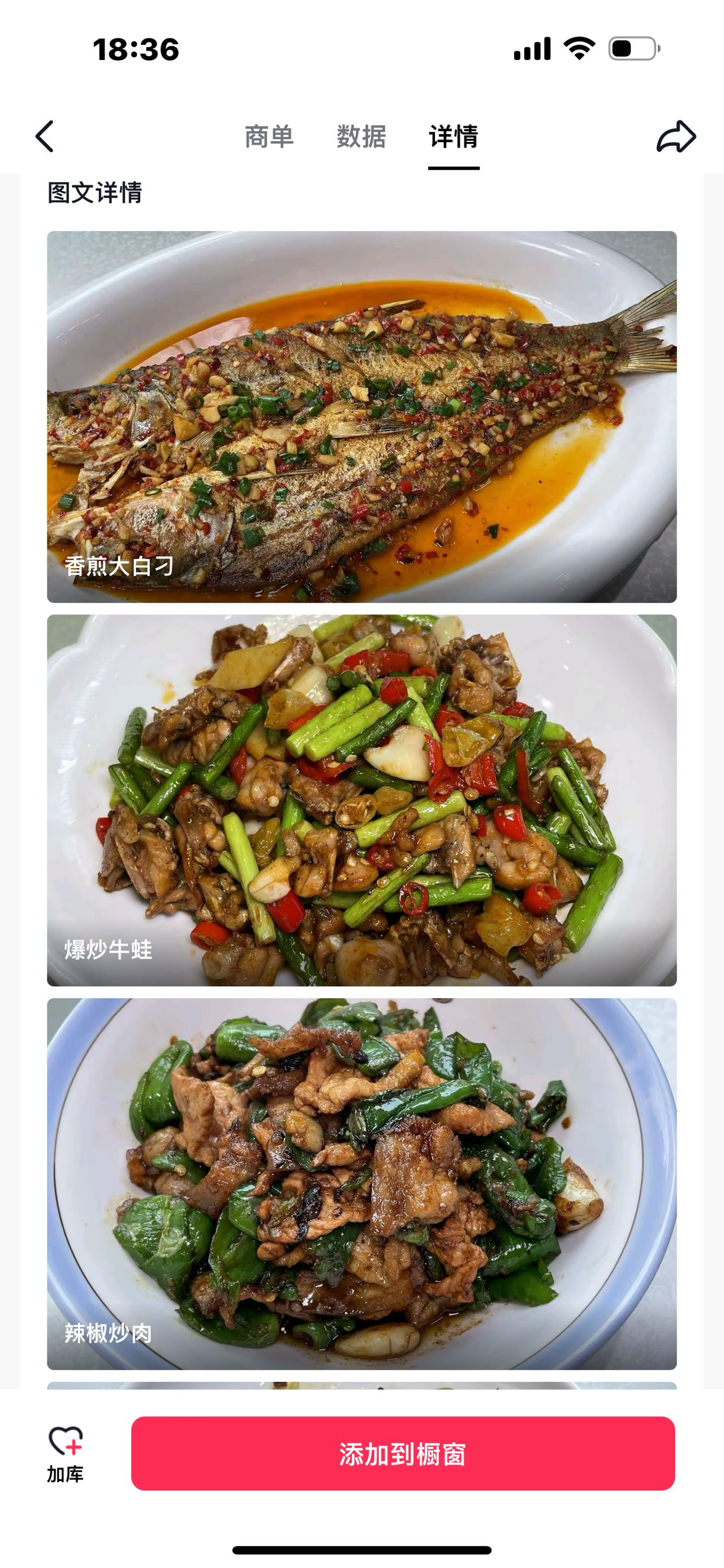
Task: Select the 详情 tab
Action: point(453,136)
